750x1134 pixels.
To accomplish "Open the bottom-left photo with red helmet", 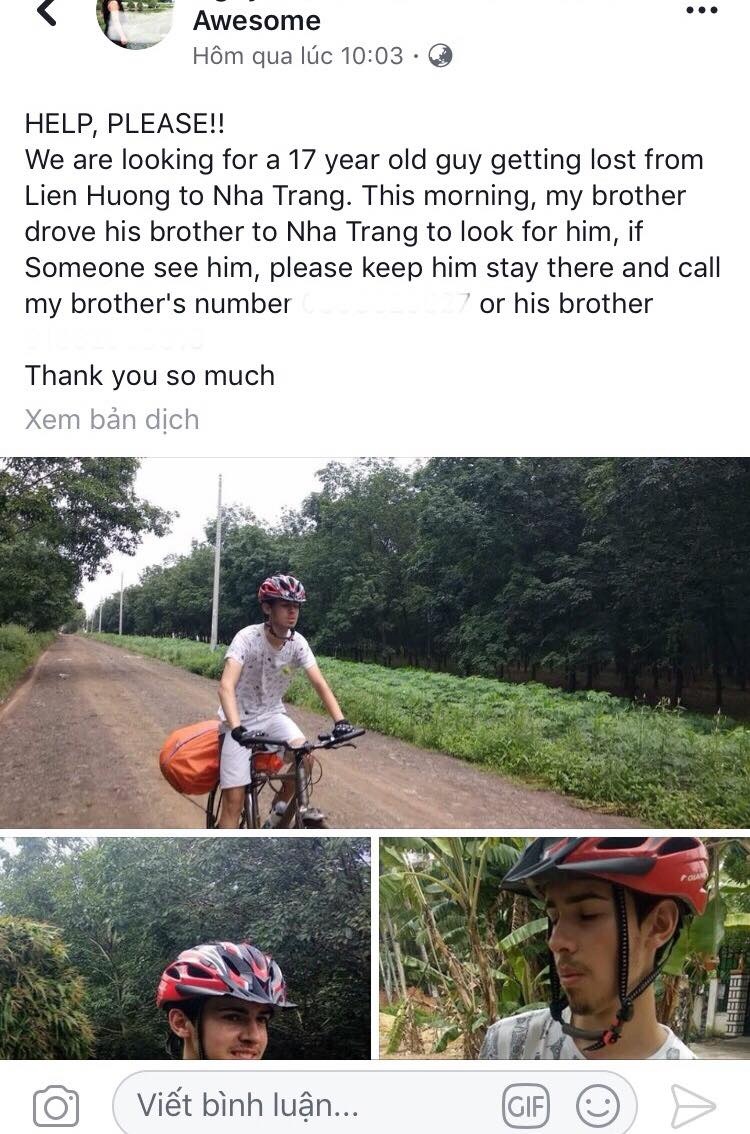I will [x=185, y=948].
